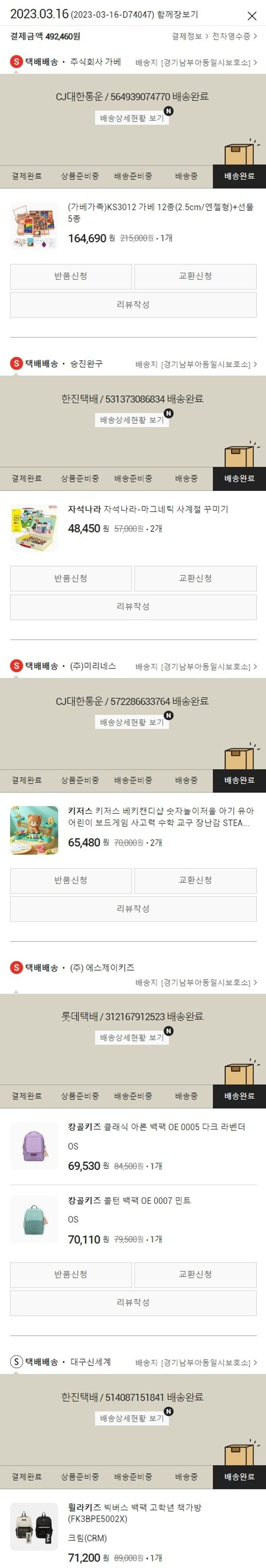Write review for 자석나라 마그네틱 item
Screen dimensions: 266x1568
(133, 606)
